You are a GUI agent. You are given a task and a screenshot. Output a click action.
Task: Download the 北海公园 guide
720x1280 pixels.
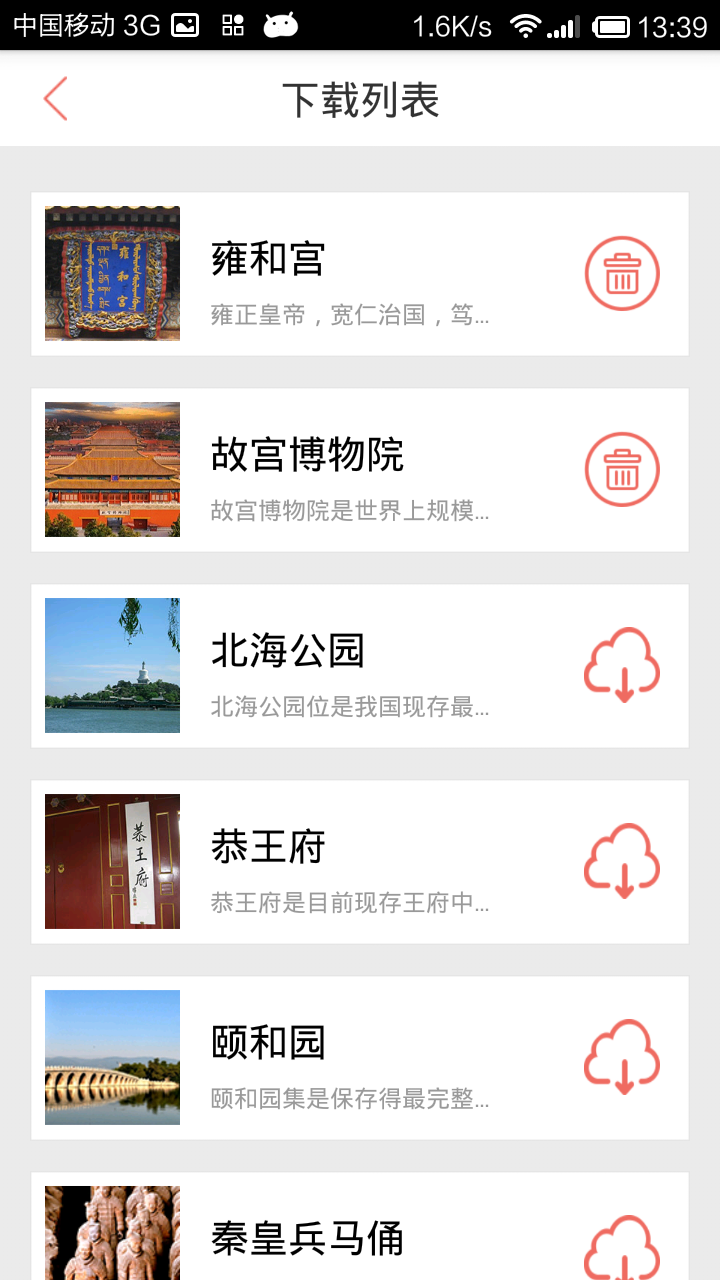622,665
